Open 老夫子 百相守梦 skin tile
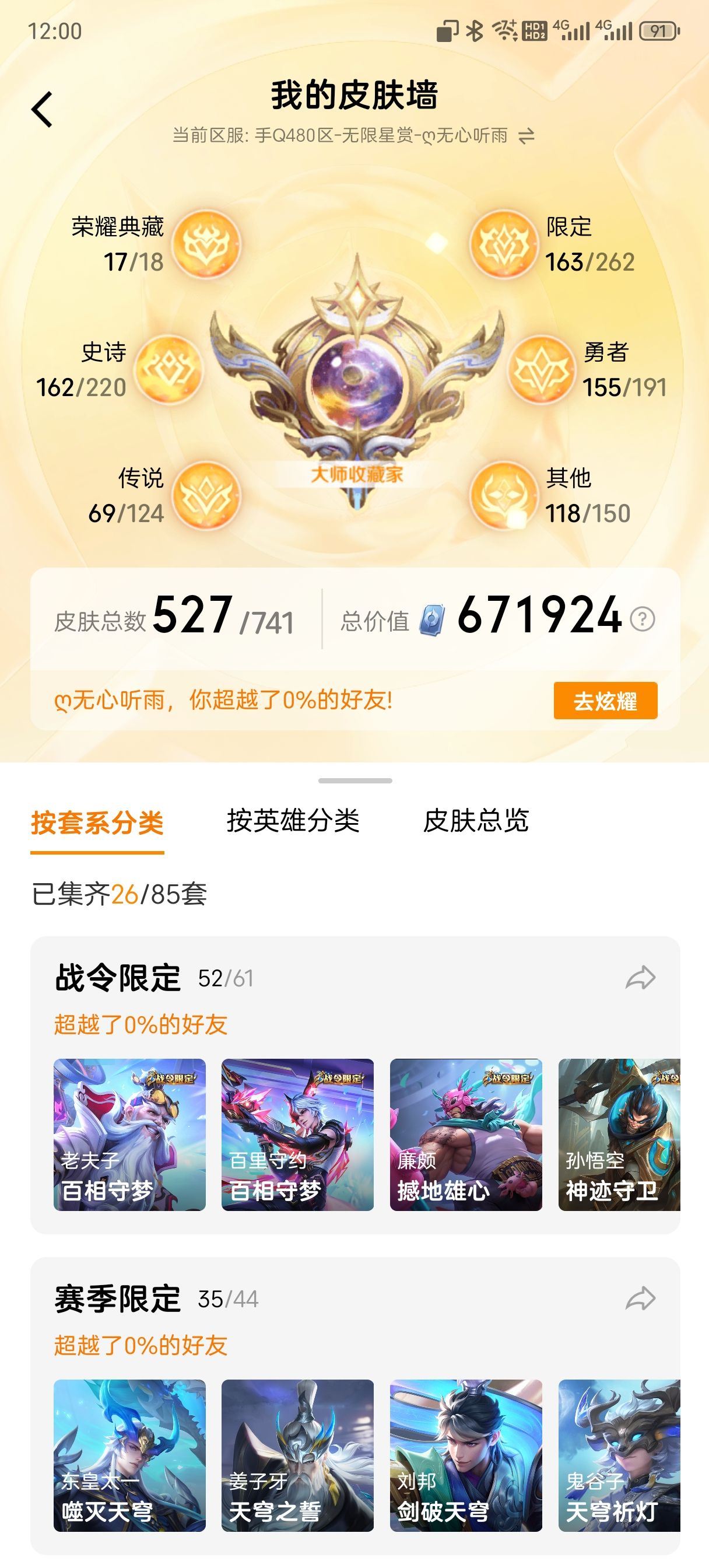This screenshot has height=1568, width=709. [x=129, y=1134]
